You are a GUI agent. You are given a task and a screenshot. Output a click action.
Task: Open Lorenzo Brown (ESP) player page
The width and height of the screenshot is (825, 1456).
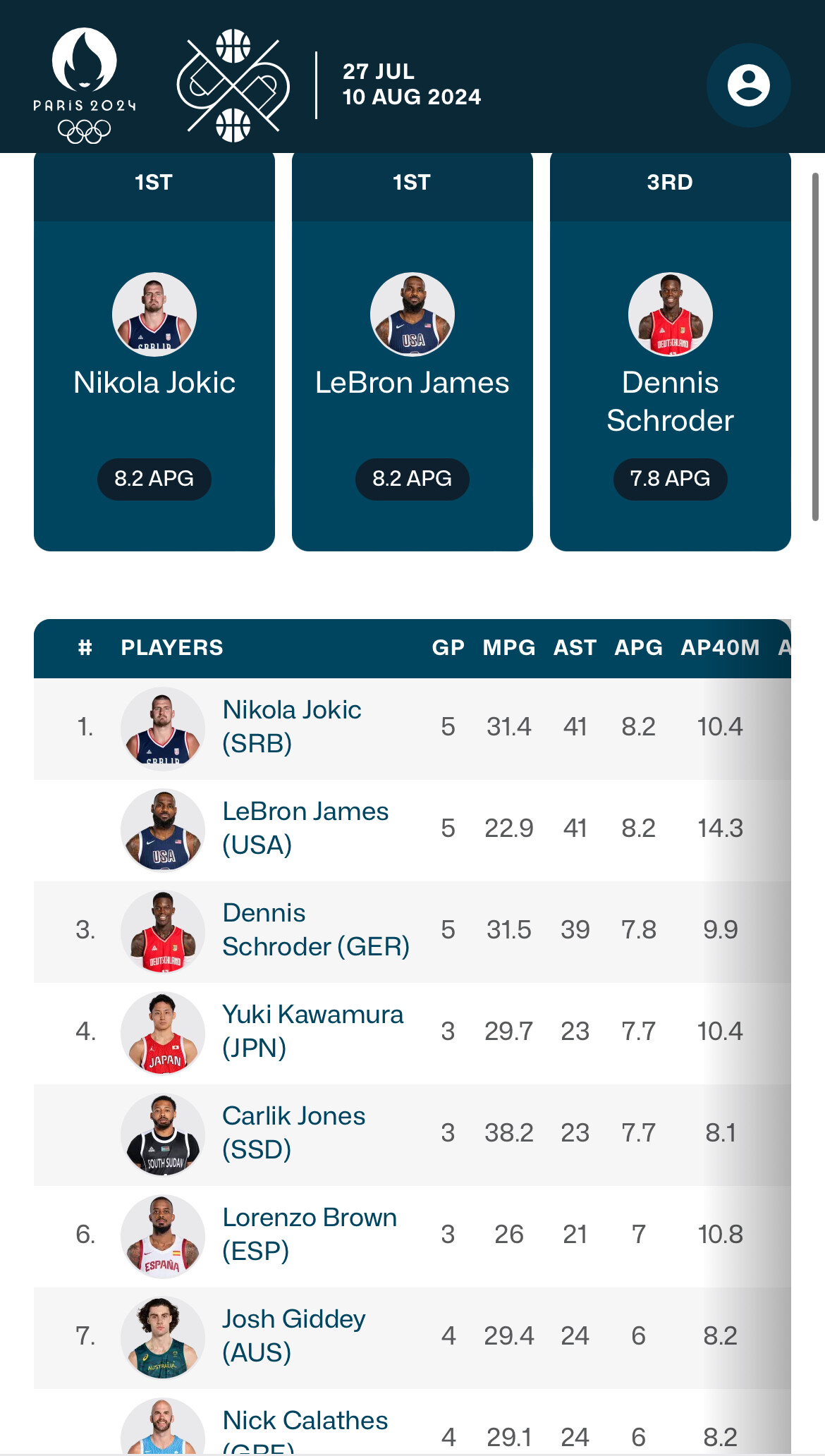[310, 1235]
